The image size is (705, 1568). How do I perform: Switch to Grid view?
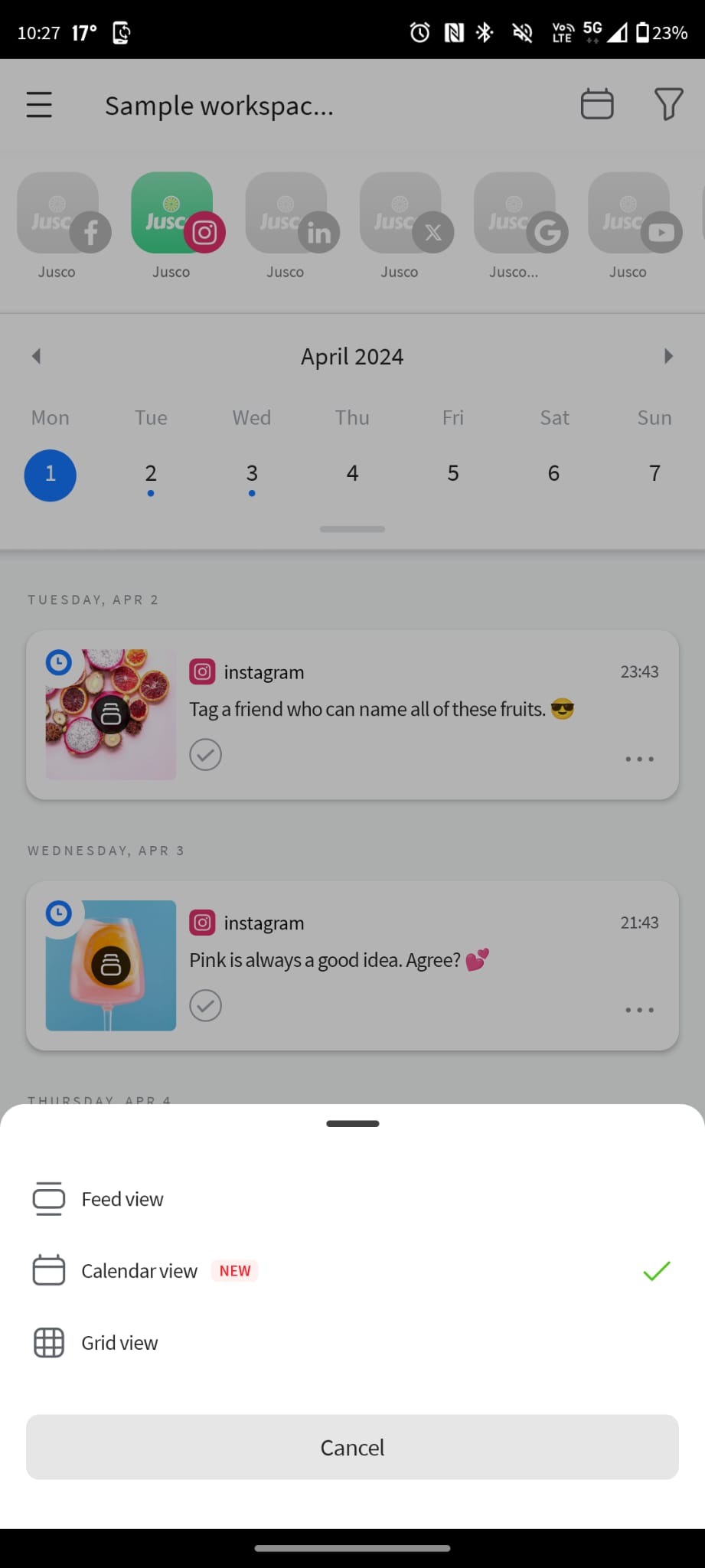(x=119, y=1343)
